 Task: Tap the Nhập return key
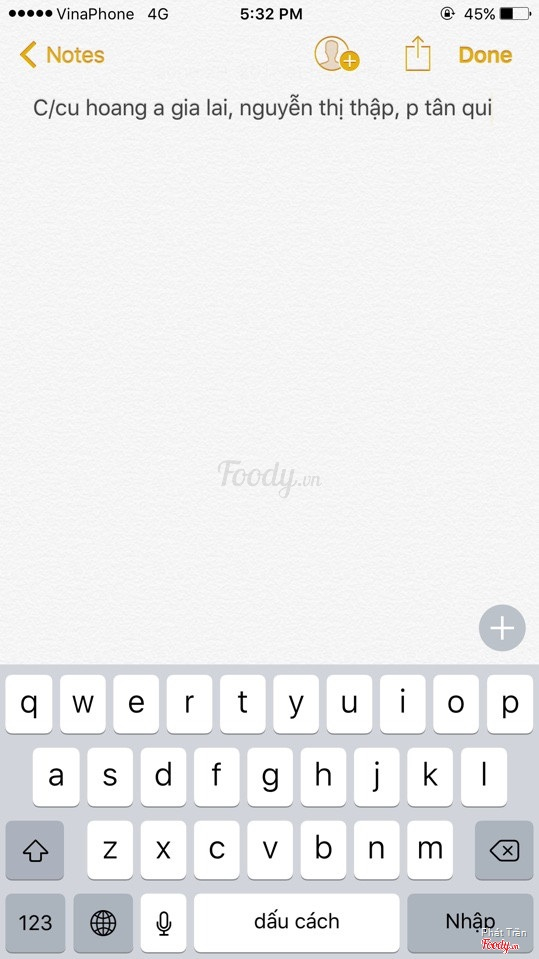pos(470,922)
